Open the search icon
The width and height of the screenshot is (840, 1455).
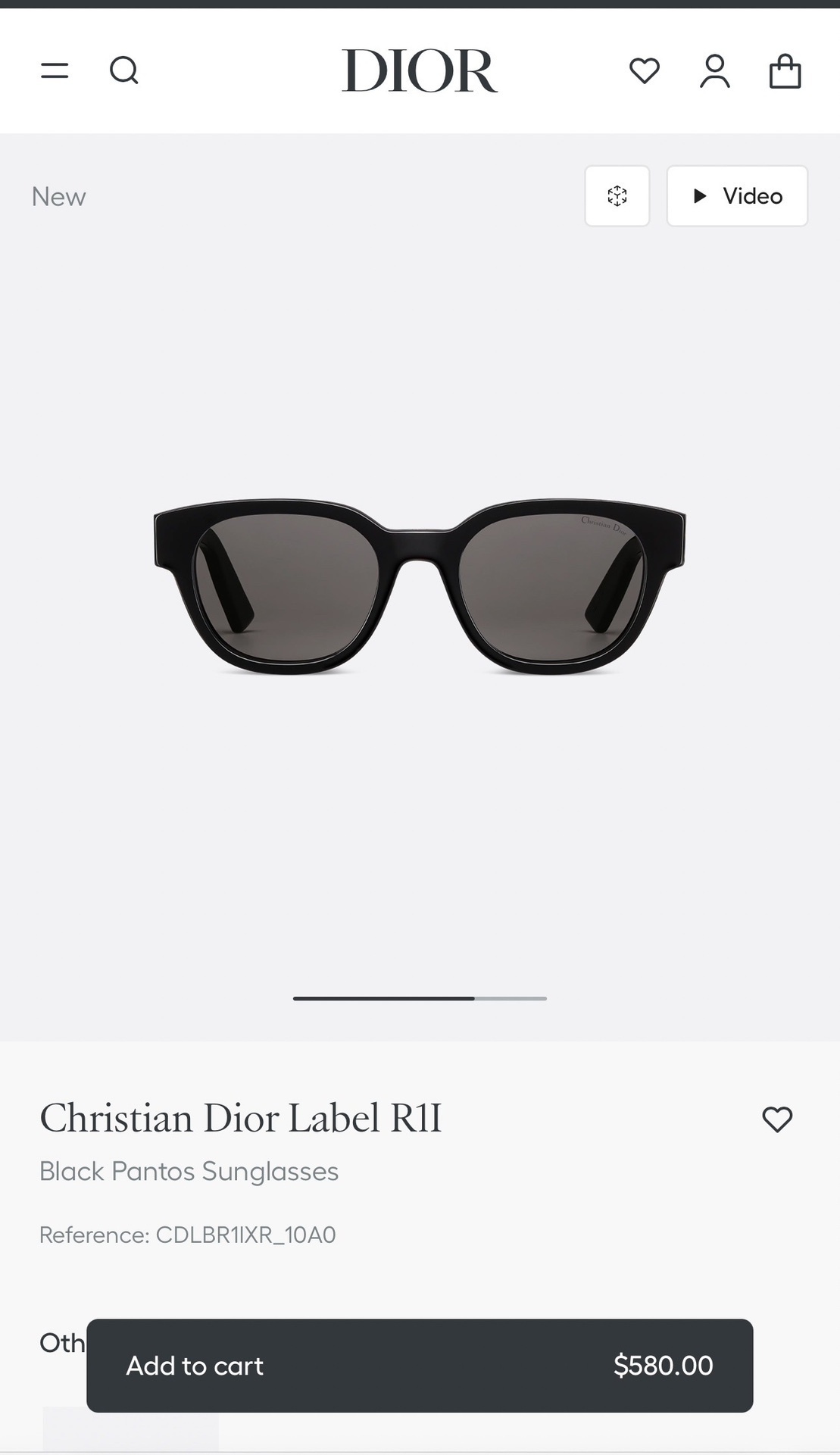coord(125,70)
